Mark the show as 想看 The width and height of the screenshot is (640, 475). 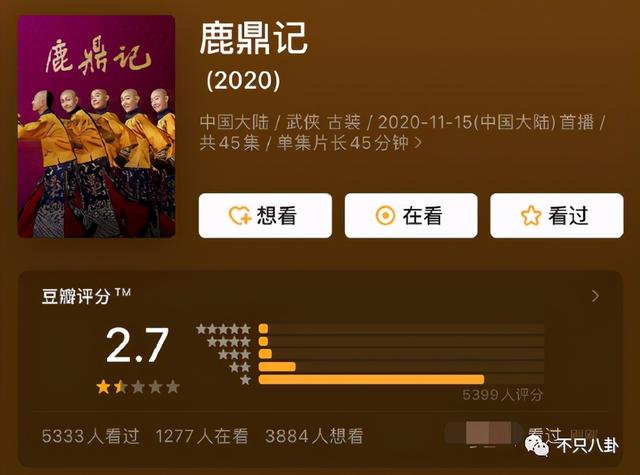click(264, 215)
